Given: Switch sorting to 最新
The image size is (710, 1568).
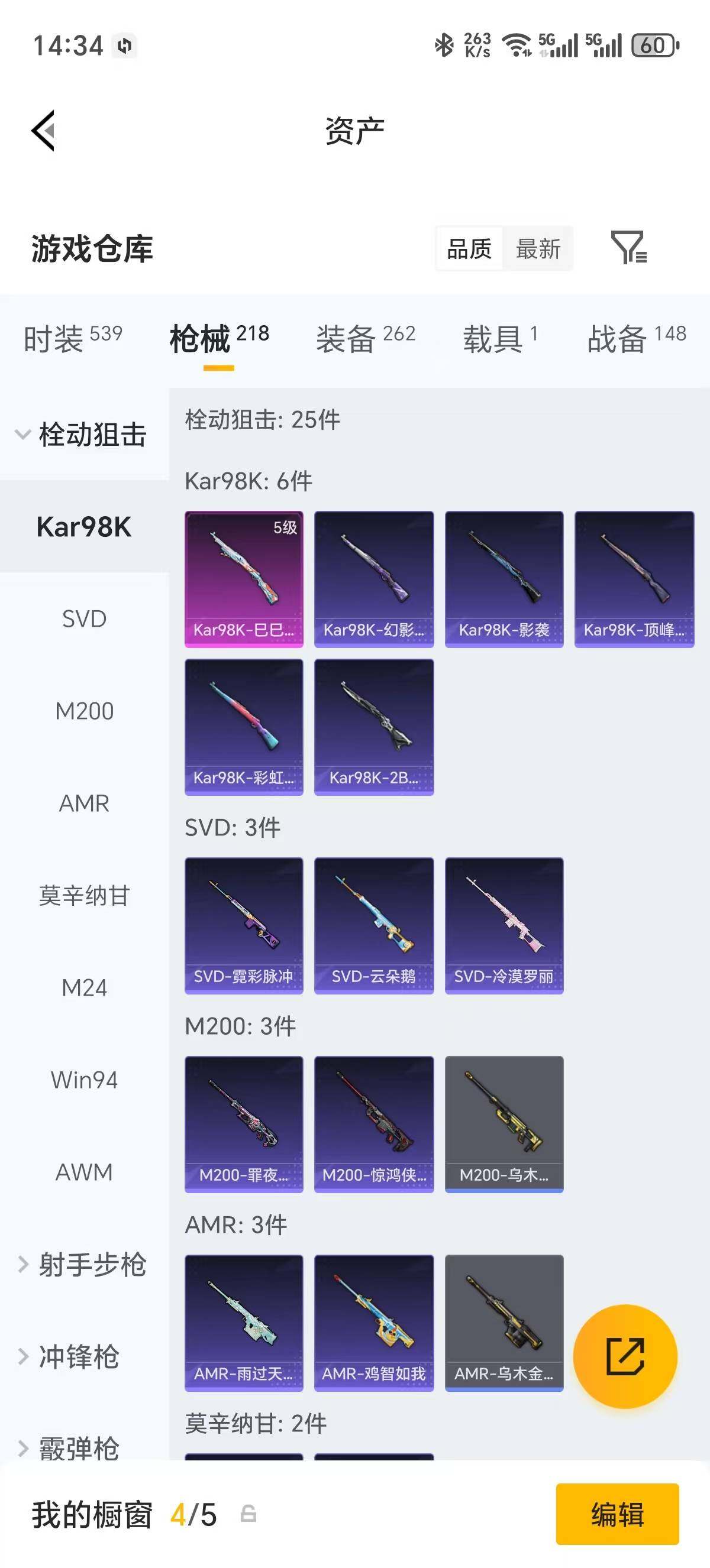Looking at the screenshot, I should click(x=538, y=248).
